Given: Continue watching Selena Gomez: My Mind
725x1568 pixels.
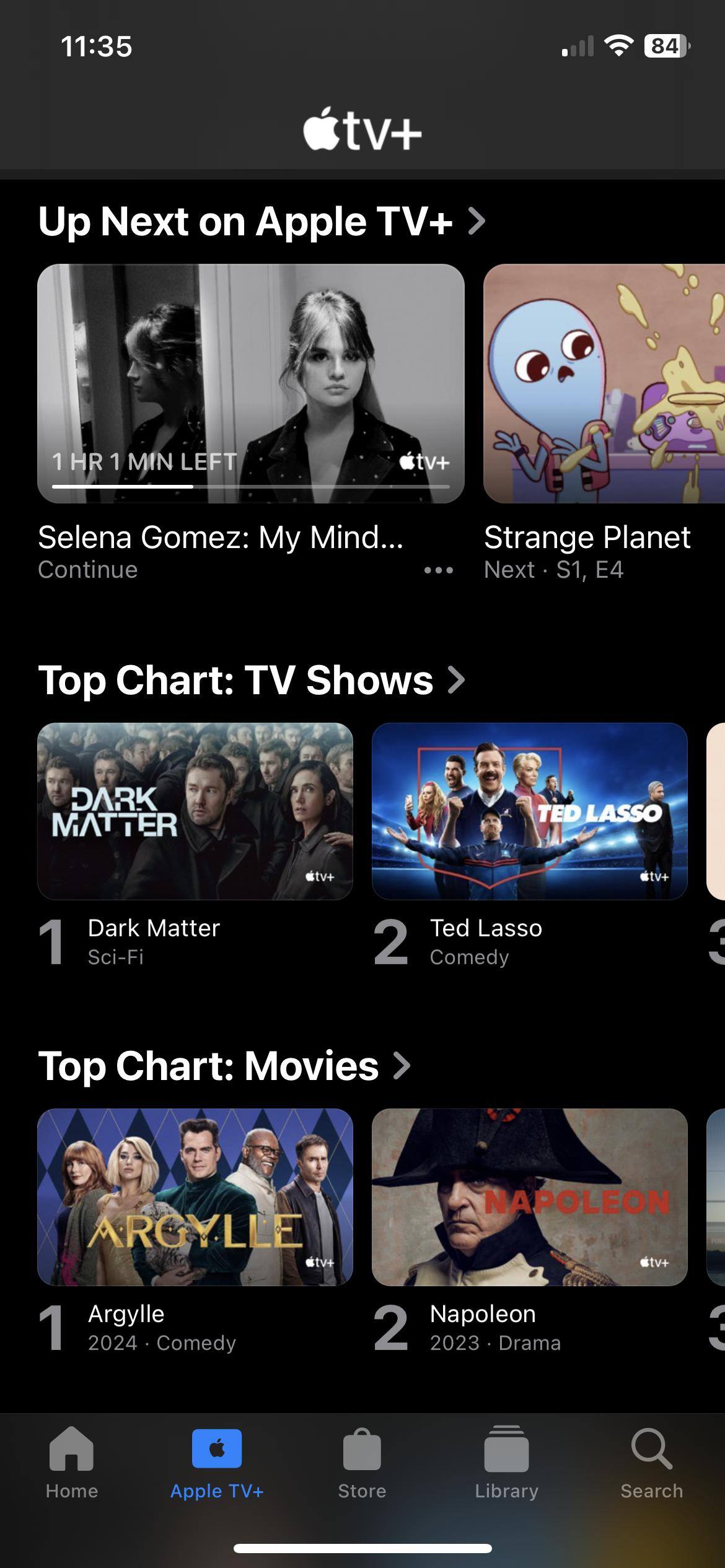Looking at the screenshot, I should click(x=250, y=383).
